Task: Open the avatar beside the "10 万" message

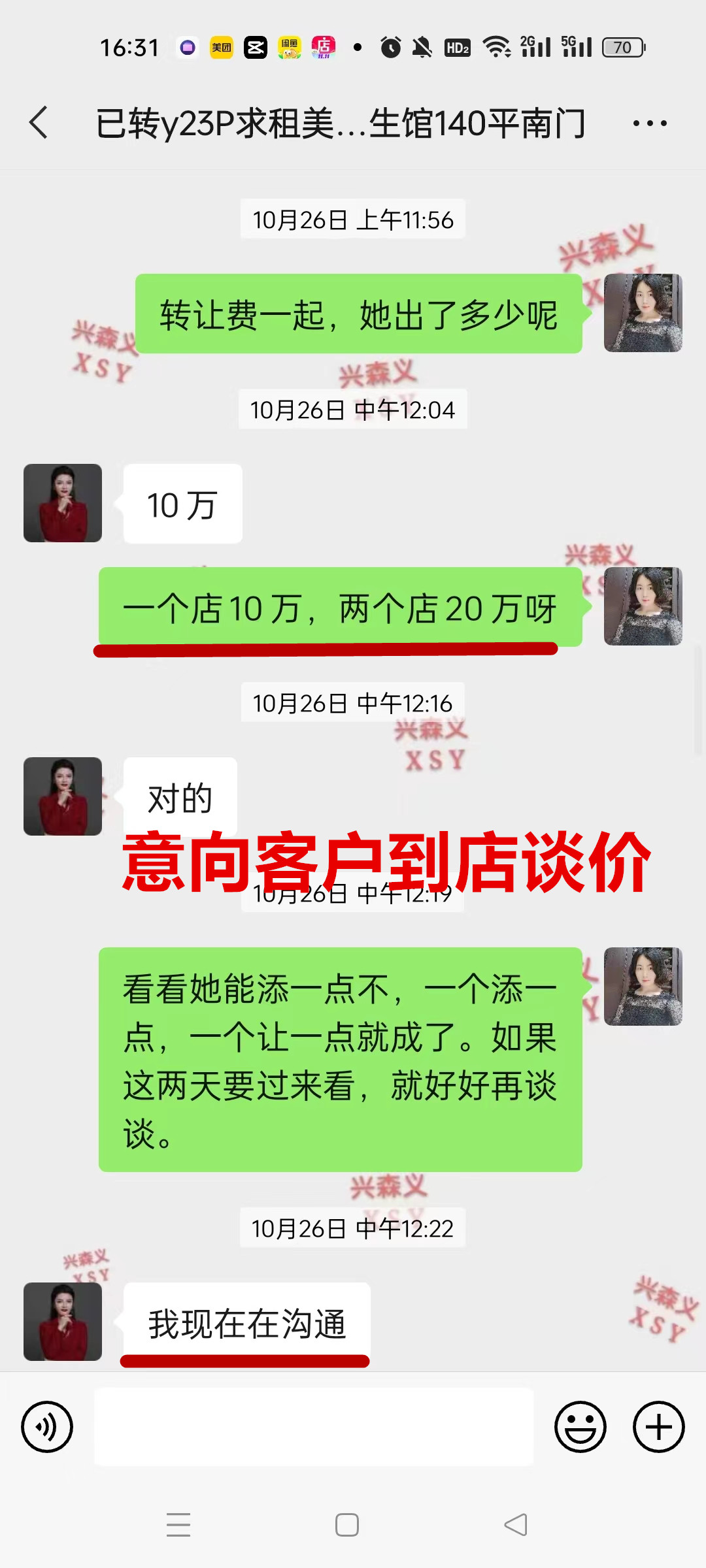Action: coord(63,503)
